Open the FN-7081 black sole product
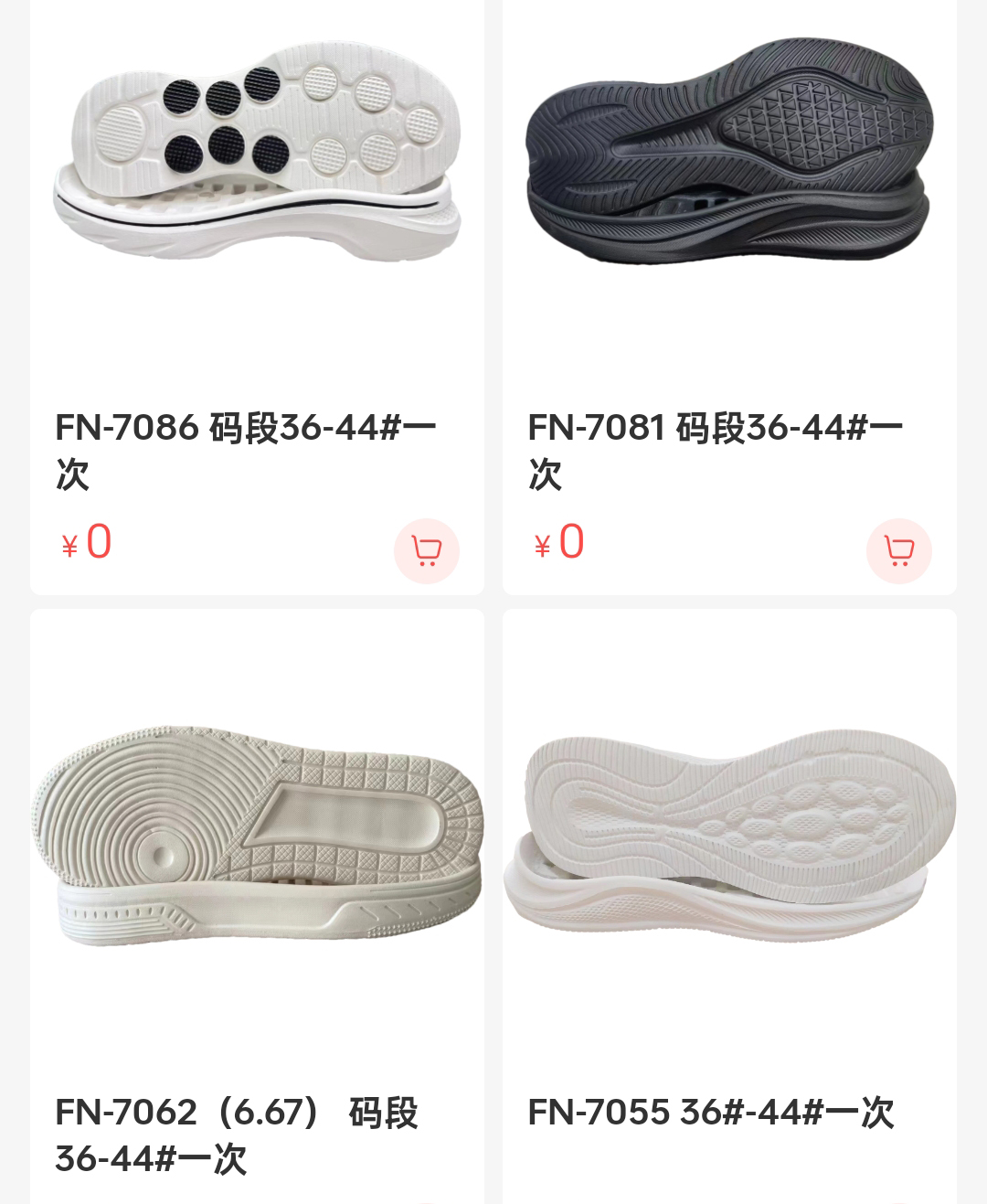987x1204 pixels. [x=729, y=151]
